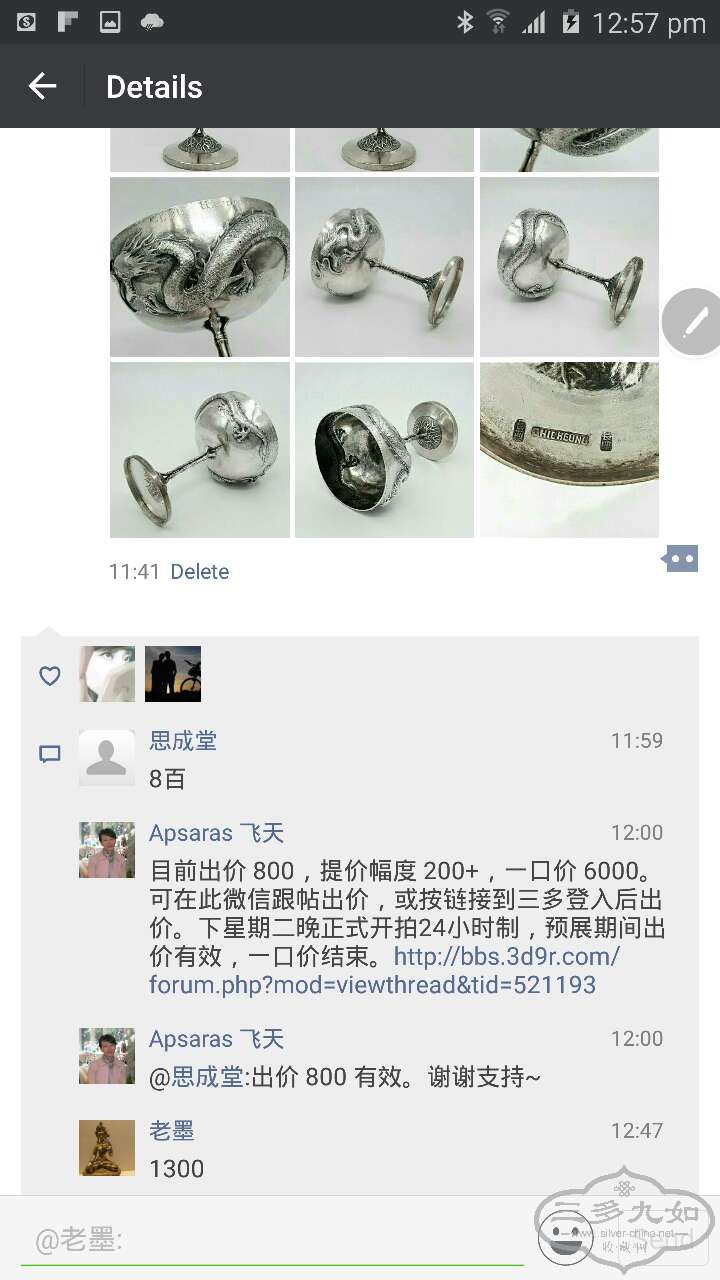Image resolution: width=720 pixels, height=1280 pixels.
Task: Open the photo showing the maker's hallmark
Action: tap(569, 450)
